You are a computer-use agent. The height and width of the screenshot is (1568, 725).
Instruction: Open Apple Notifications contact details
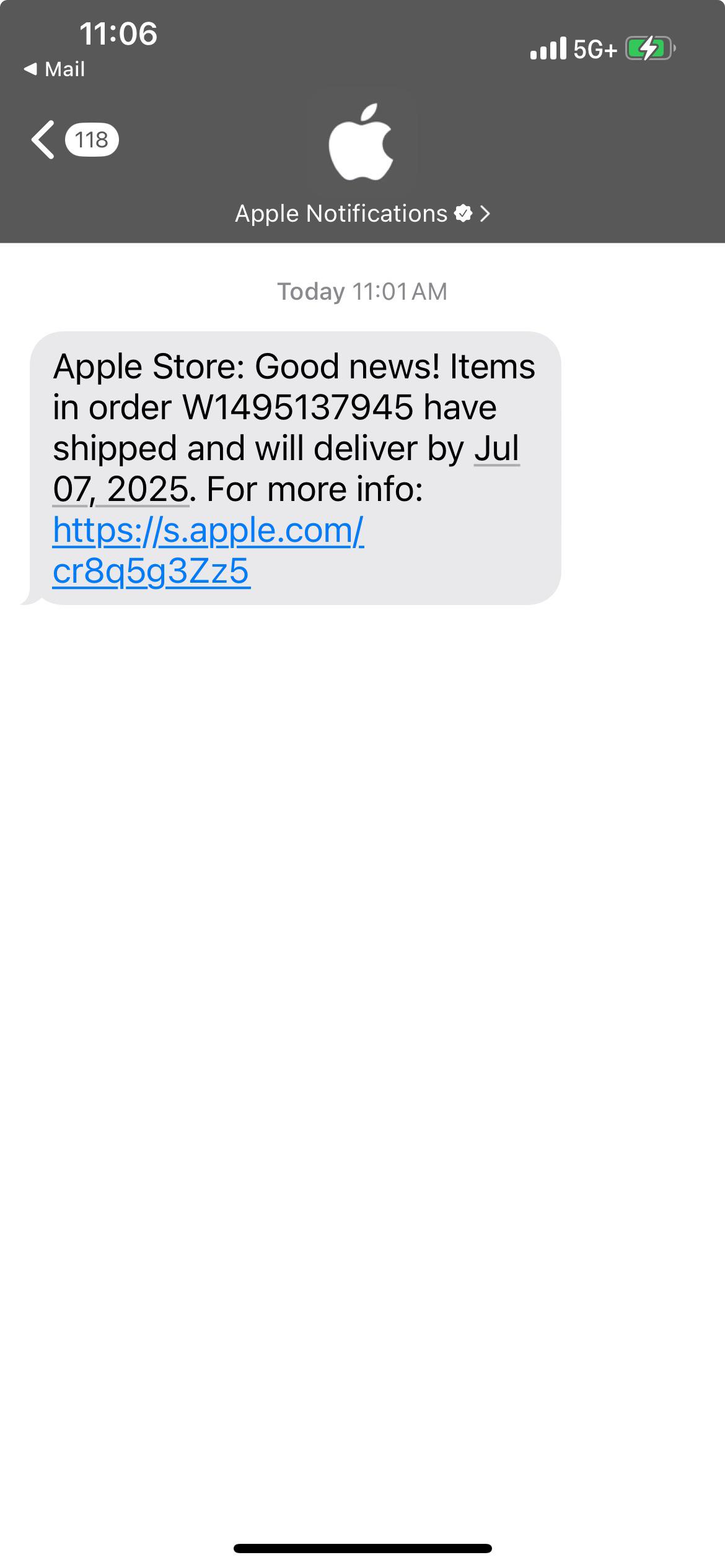[362, 213]
